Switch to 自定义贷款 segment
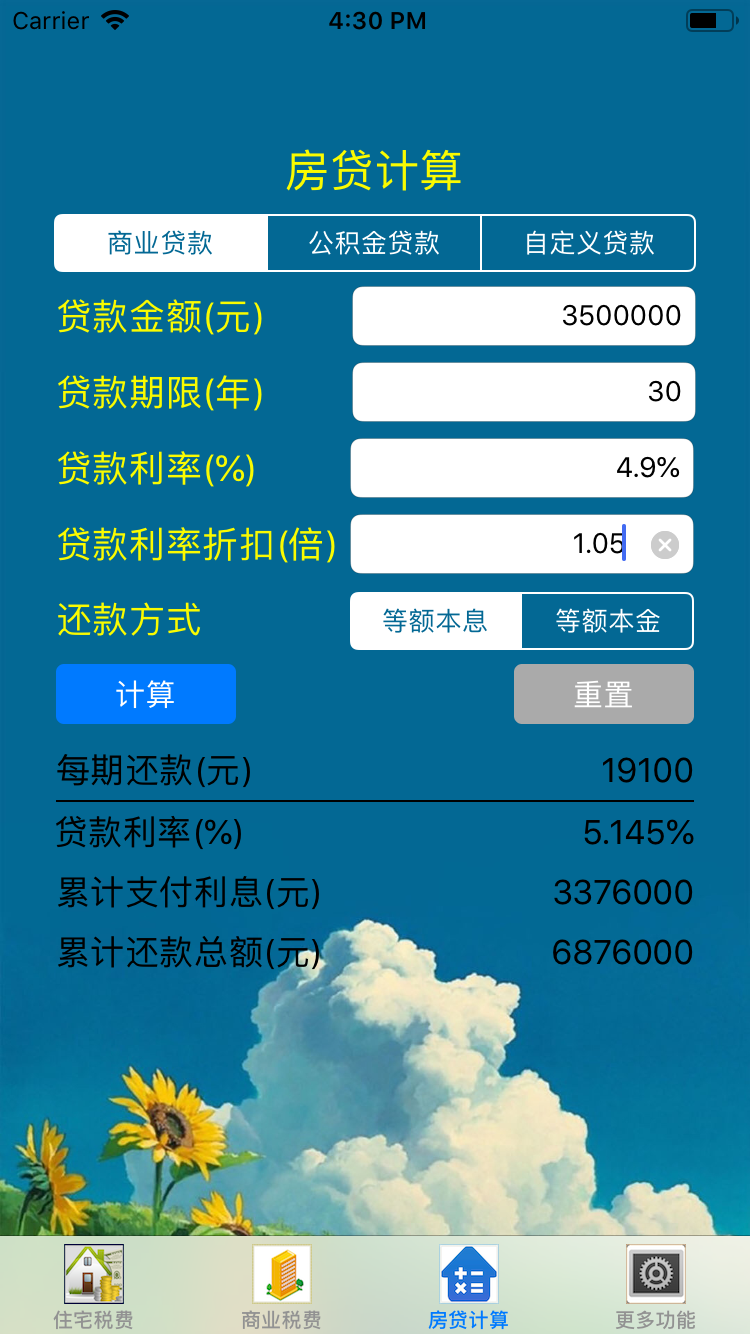 click(588, 243)
